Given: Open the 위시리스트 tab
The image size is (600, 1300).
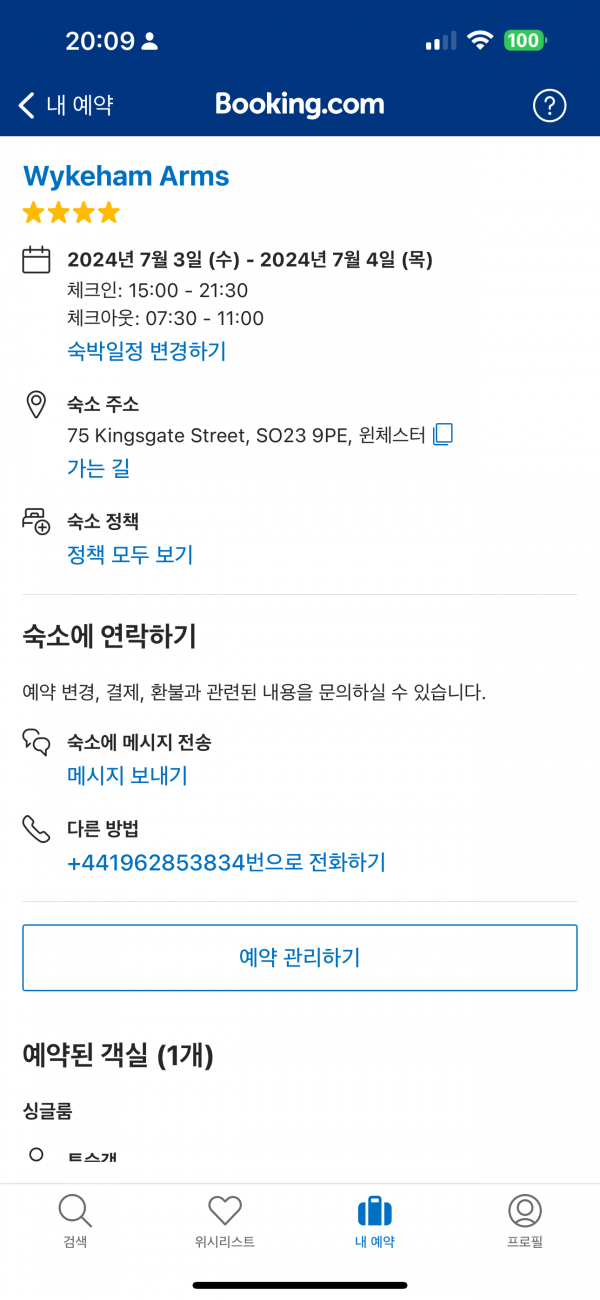Looking at the screenshot, I should point(225,1221).
